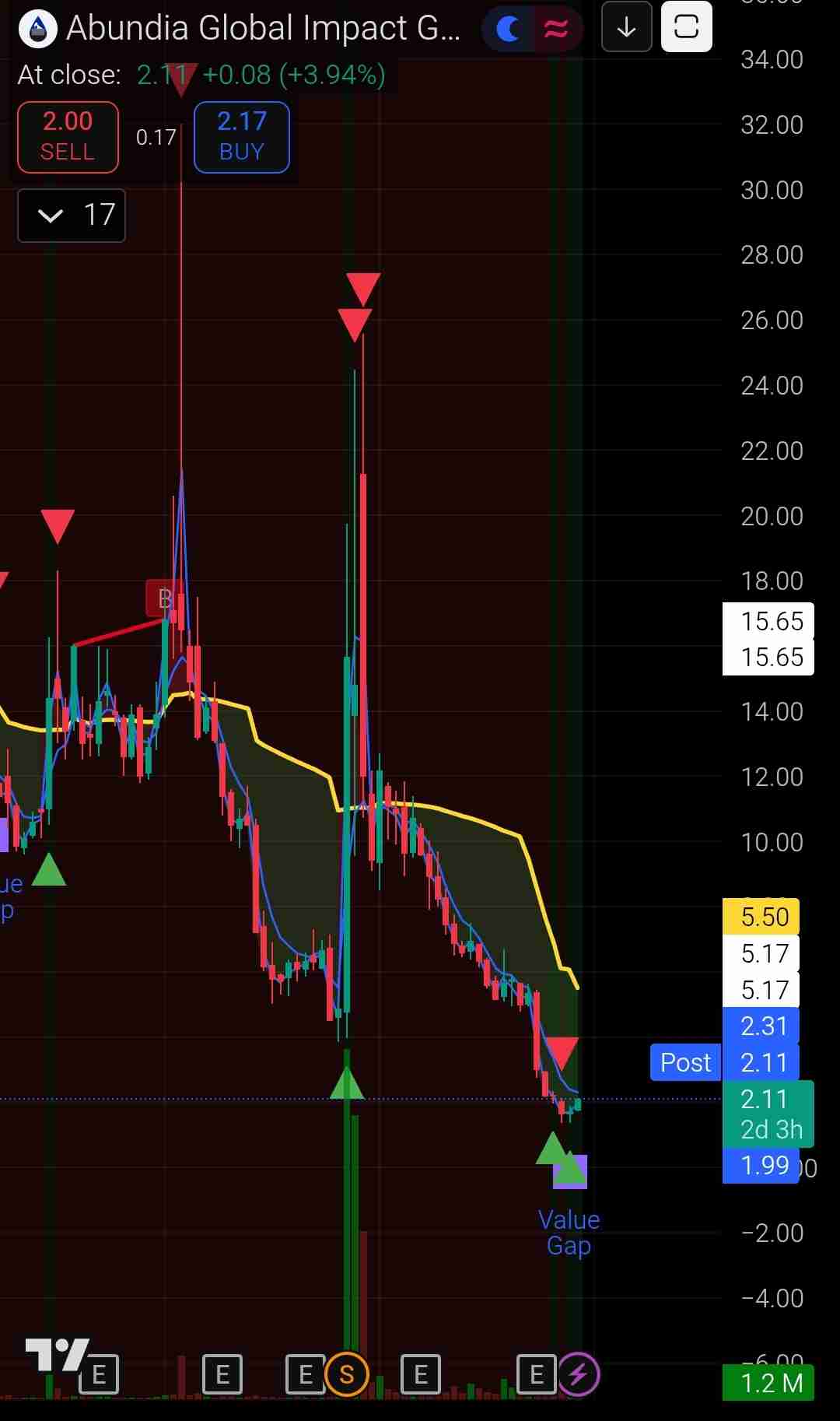Tap the down arrow button

[627, 28]
